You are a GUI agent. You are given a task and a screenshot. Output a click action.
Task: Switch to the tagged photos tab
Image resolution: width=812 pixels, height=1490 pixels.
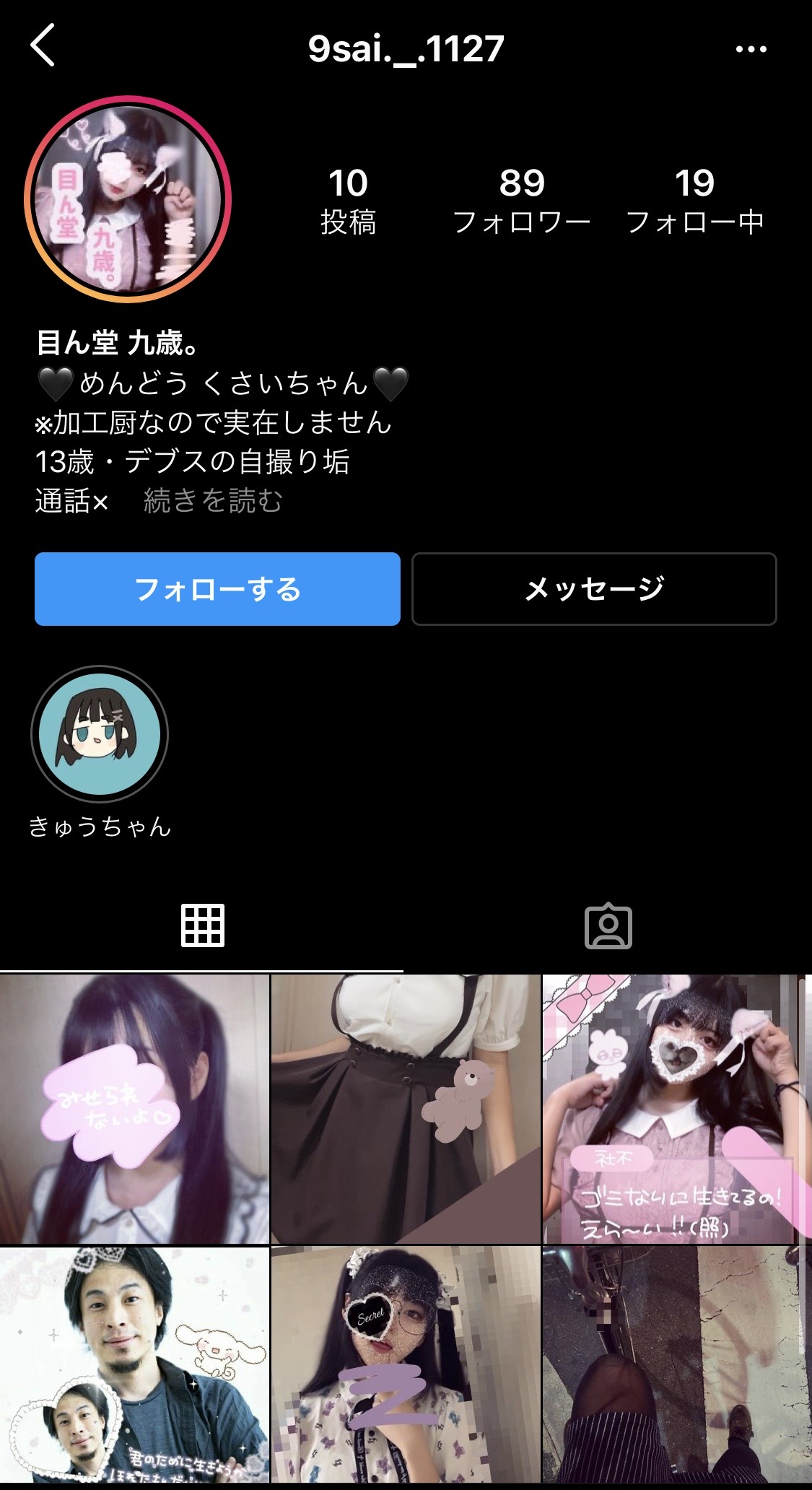pos(608,925)
